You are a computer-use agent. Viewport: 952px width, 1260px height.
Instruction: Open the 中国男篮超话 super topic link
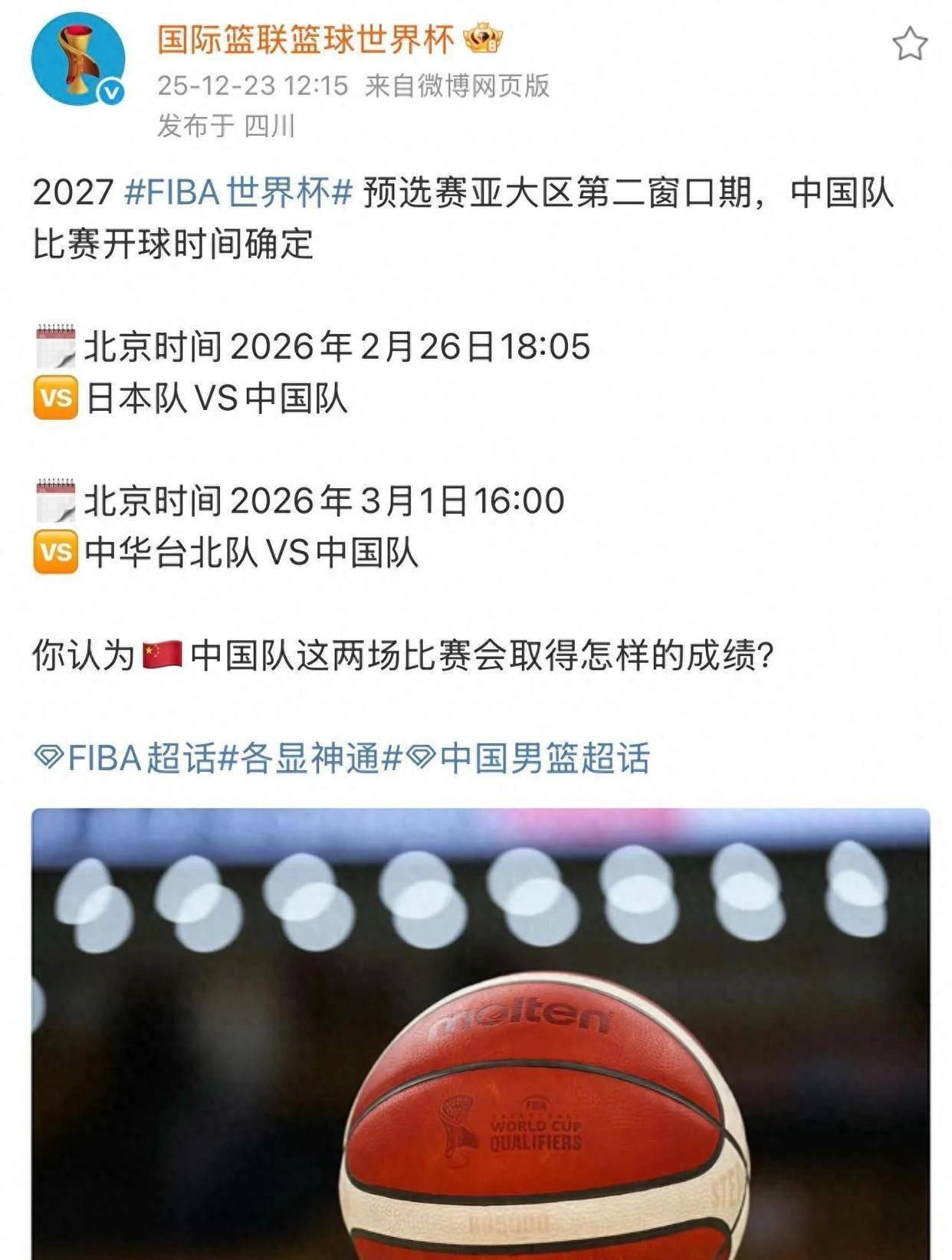[530, 758]
